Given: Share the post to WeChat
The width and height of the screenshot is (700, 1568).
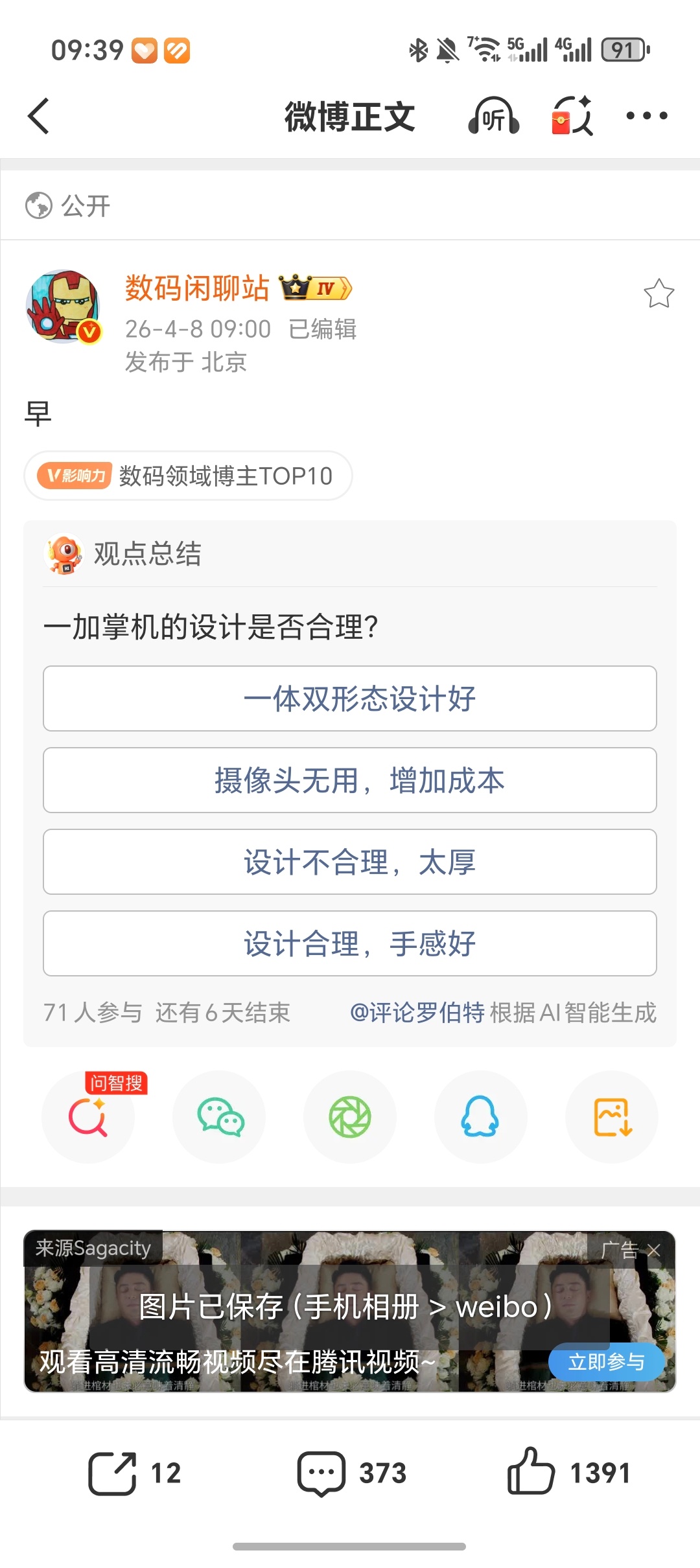Looking at the screenshot, I should pyautogui.click(x=219, y=1117).
